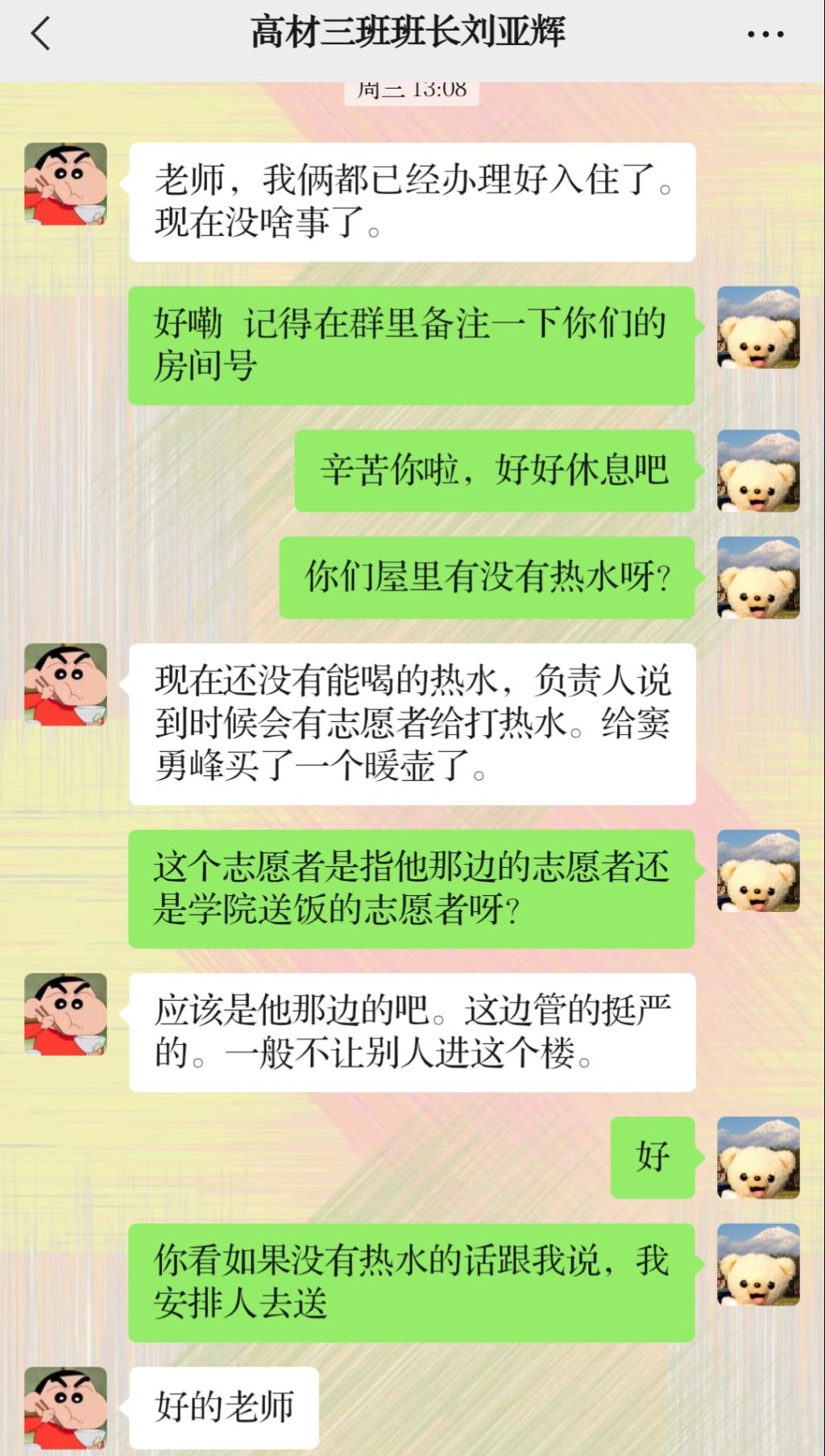
Task: Tap bear avatar next to 你们屋里有没有热水呀
Action: pyautogui.click(x=758, y=578)
